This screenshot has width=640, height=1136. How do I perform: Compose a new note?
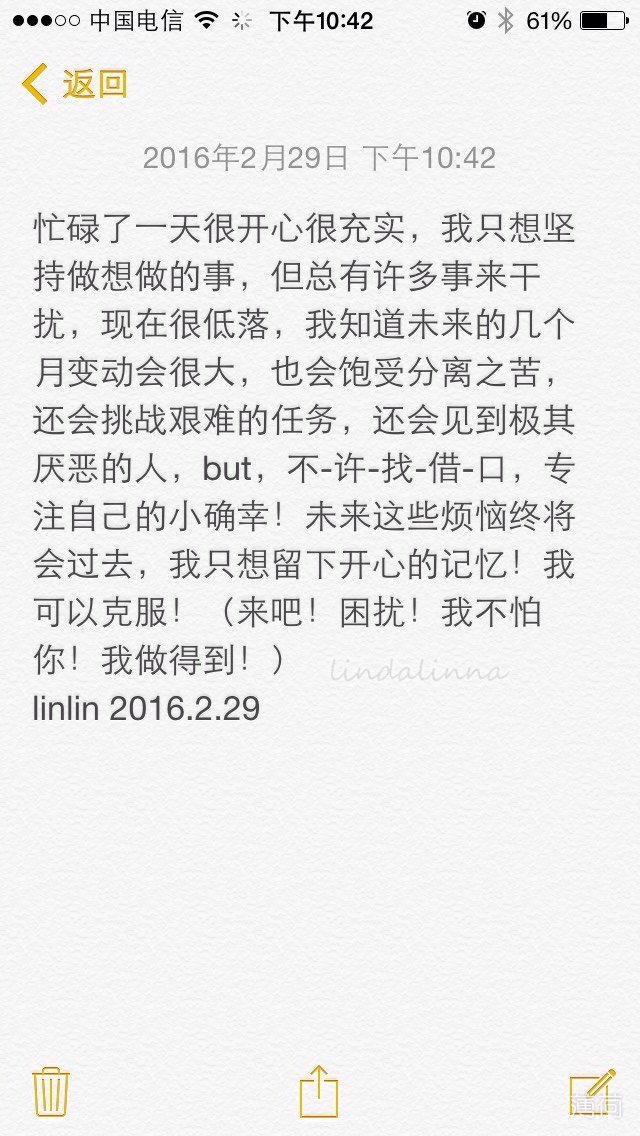pos(592,1091)
